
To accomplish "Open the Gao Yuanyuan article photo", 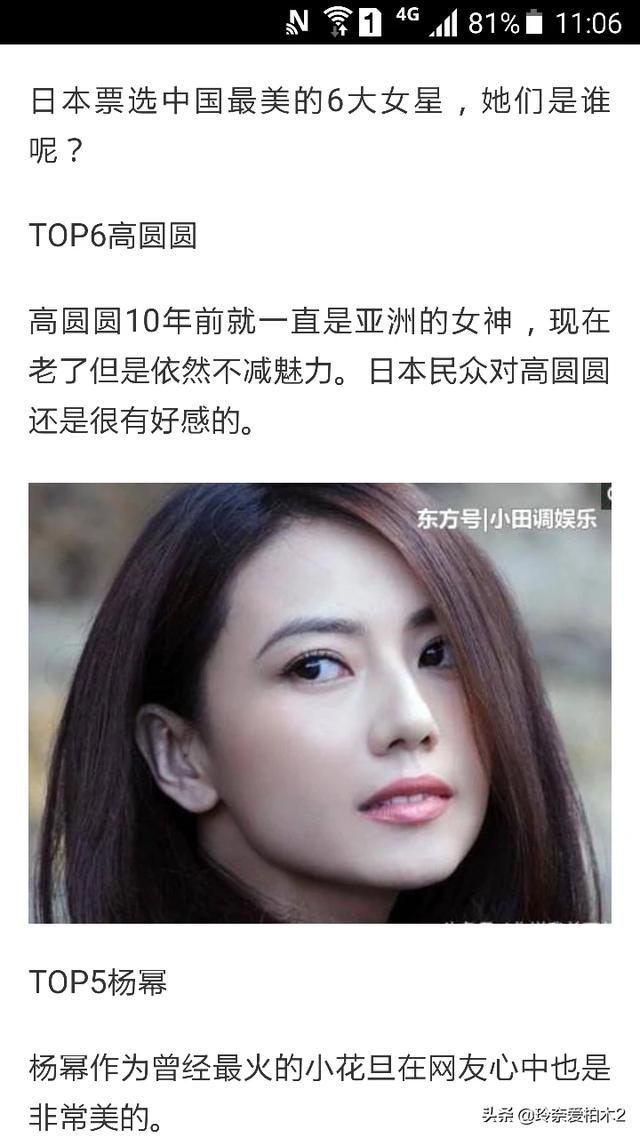I will [x=319, y=702].
